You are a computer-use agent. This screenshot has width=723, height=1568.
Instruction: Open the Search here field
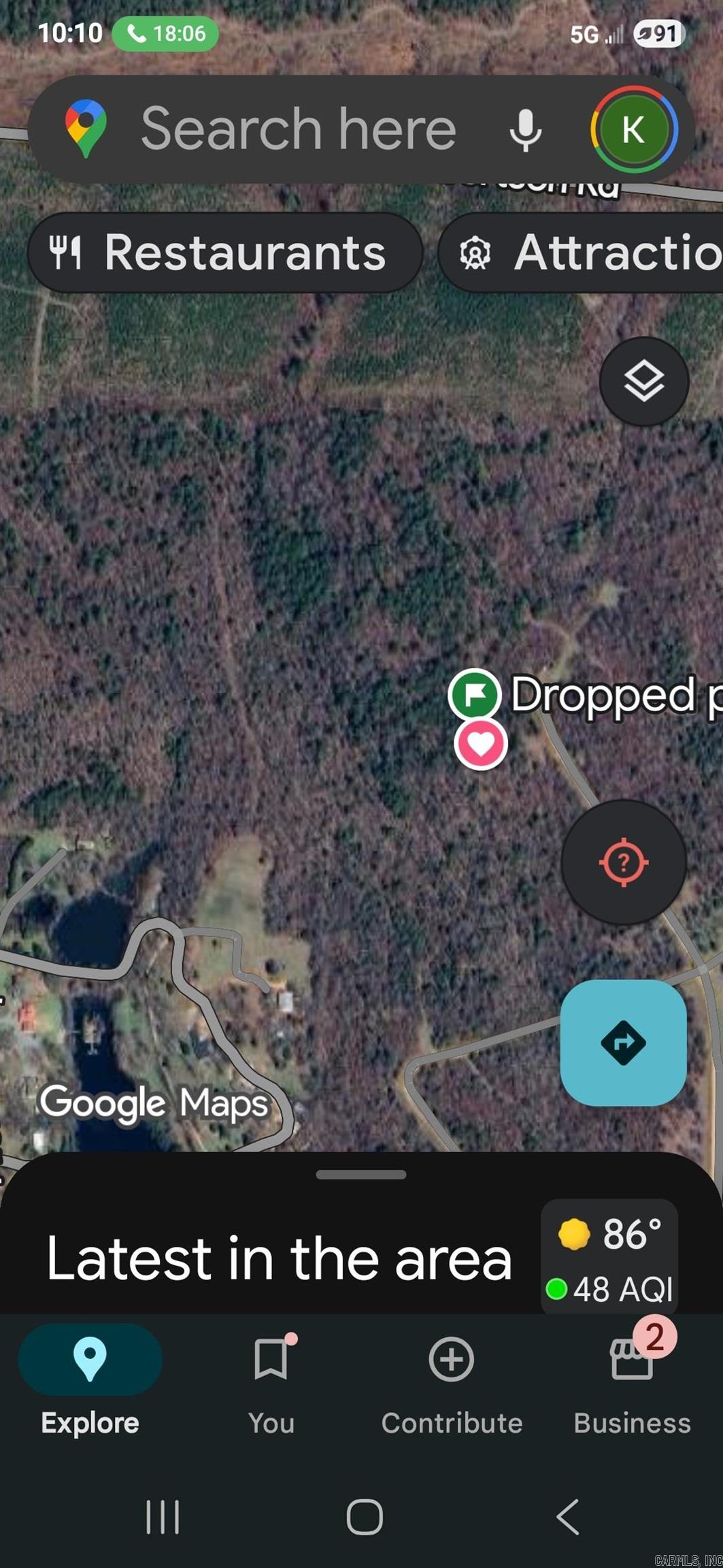[298, 129]
